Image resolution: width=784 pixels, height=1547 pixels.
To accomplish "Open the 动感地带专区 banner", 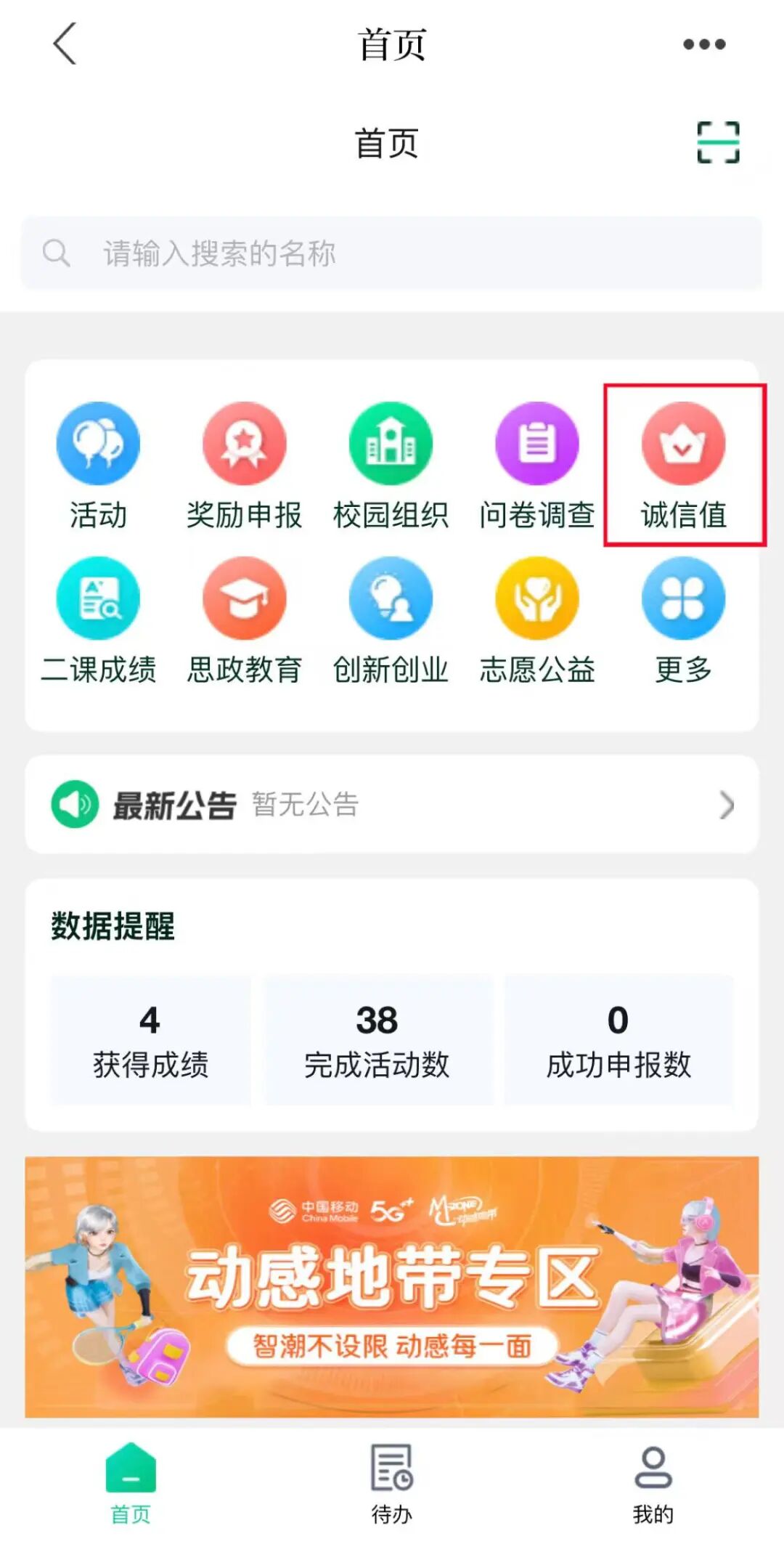I will (x=392, y=1286).
